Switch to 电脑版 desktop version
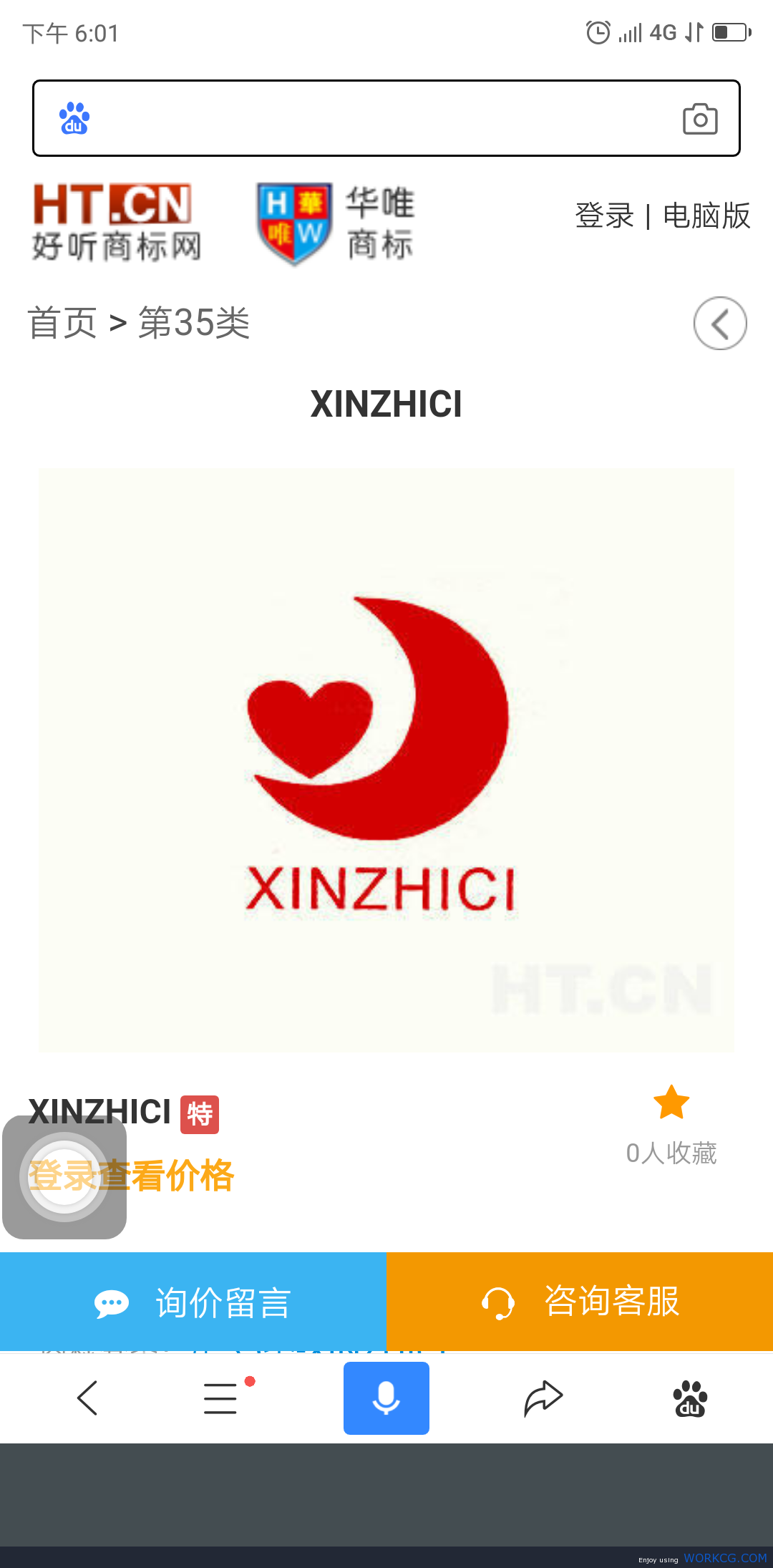This screenshot has width=773, height=1568. pos(706,216)
